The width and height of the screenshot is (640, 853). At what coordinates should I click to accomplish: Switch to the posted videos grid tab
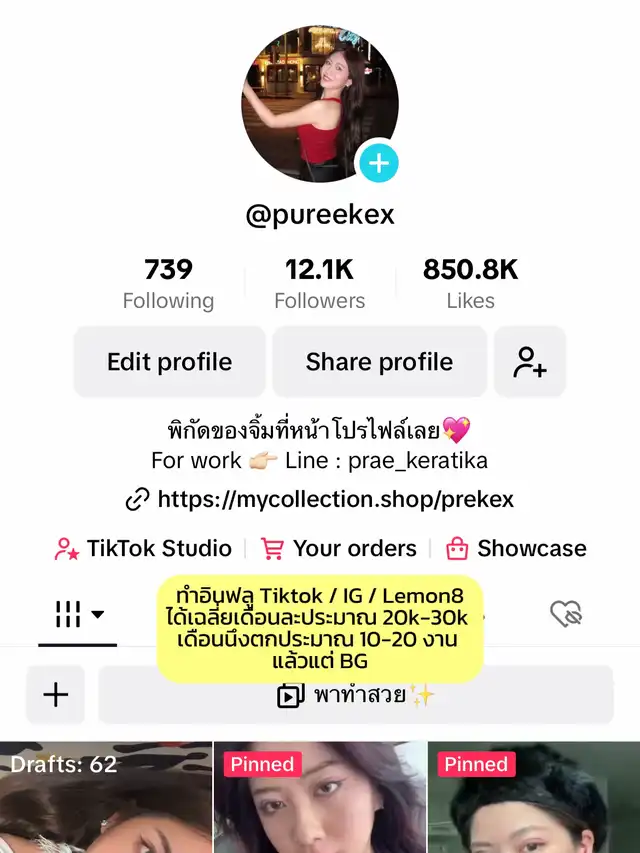[x=78, y=615]
